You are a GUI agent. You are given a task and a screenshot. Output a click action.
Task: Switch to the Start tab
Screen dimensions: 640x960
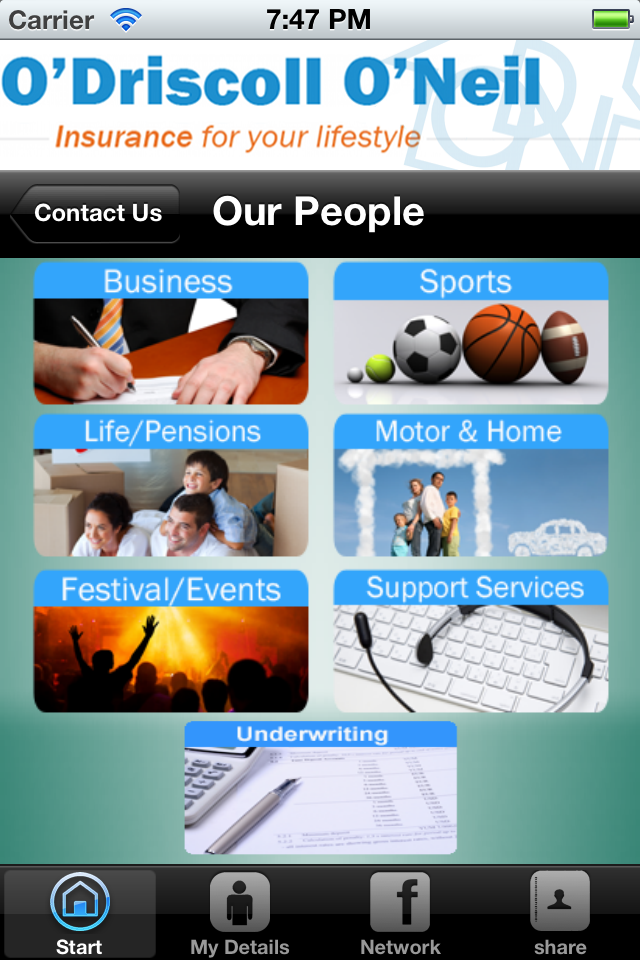pos(80,914)
